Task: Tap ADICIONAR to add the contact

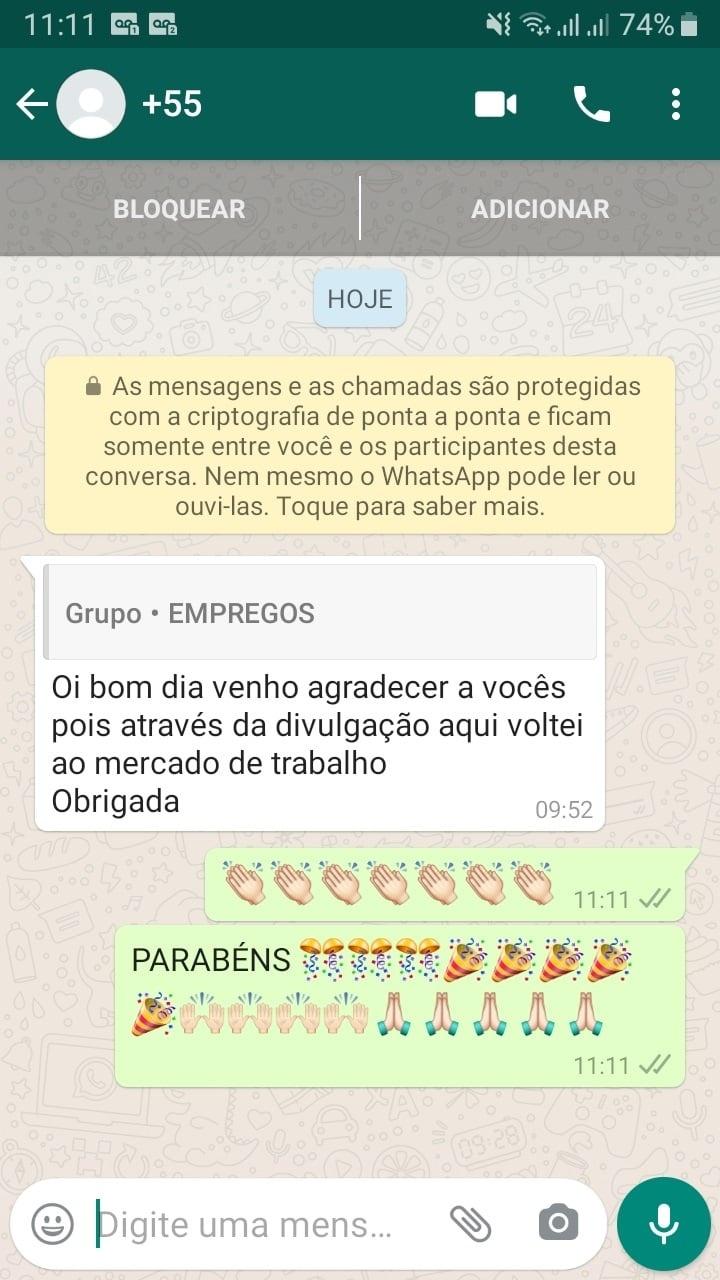Action: pyautogui.click(x=540, y=209)
